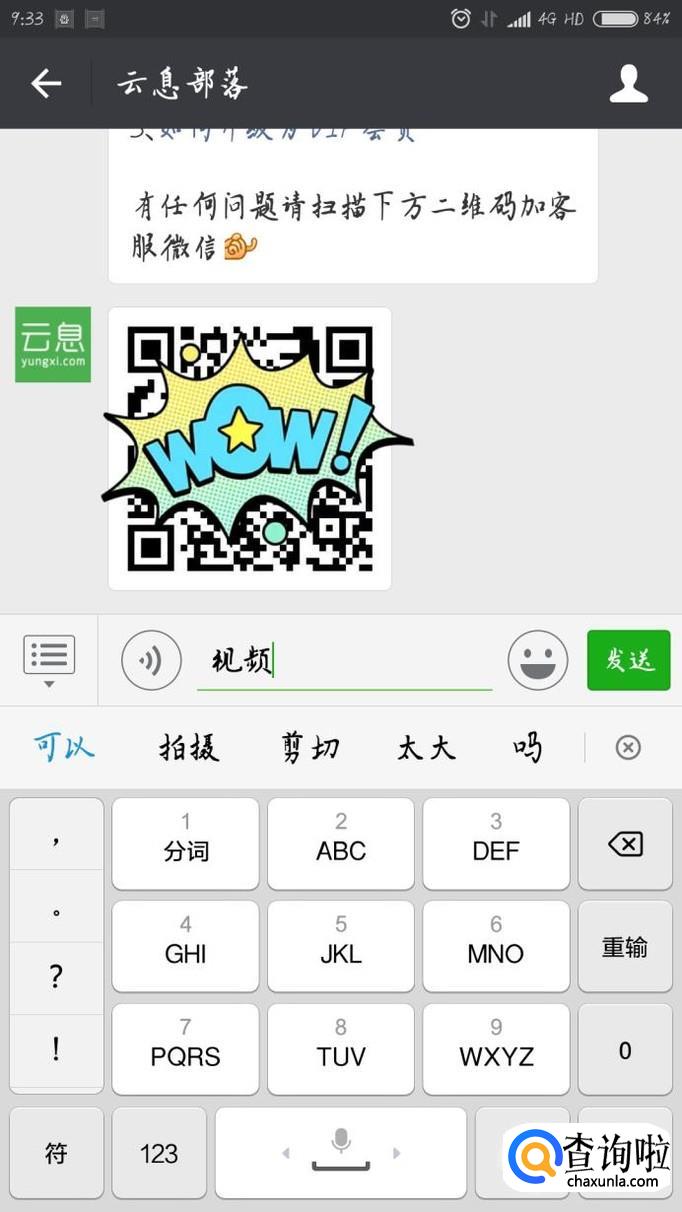Image resolution: width=682 pixels, height=1212 pixels.
Task: Choose suggestion 剪切
Action: (311, 747)
